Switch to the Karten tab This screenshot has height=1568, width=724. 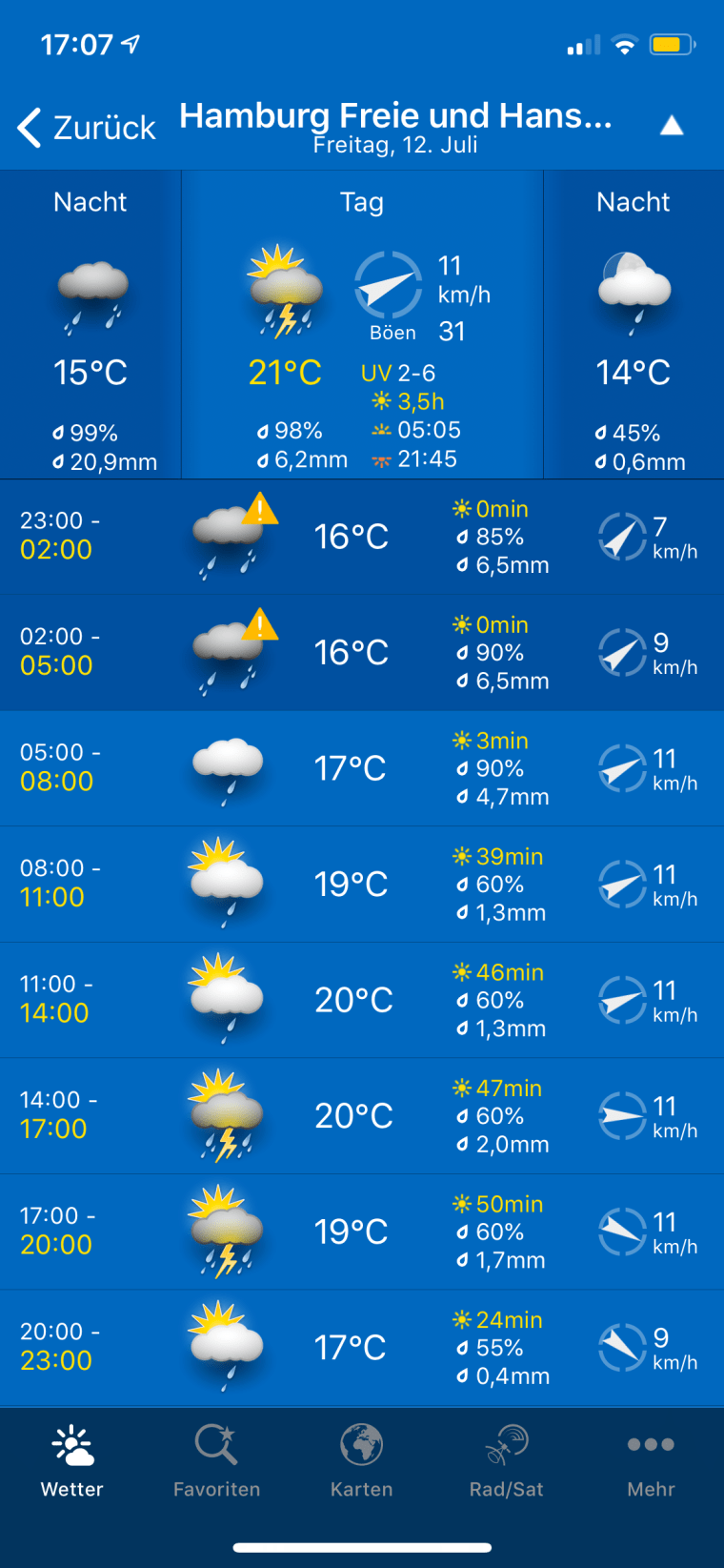pyautogui.click(x=361, y=1462)
